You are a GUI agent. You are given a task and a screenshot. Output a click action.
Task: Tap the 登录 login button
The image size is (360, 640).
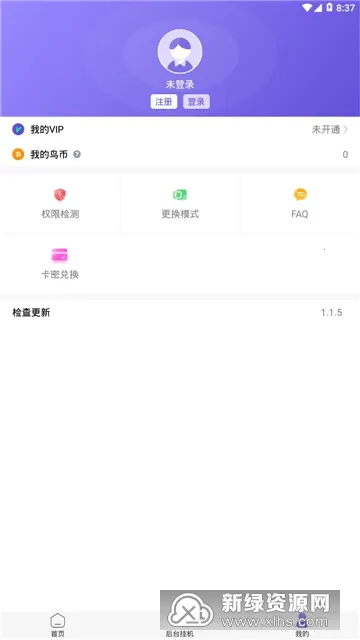pyautogui.click(x=196, y=102)
